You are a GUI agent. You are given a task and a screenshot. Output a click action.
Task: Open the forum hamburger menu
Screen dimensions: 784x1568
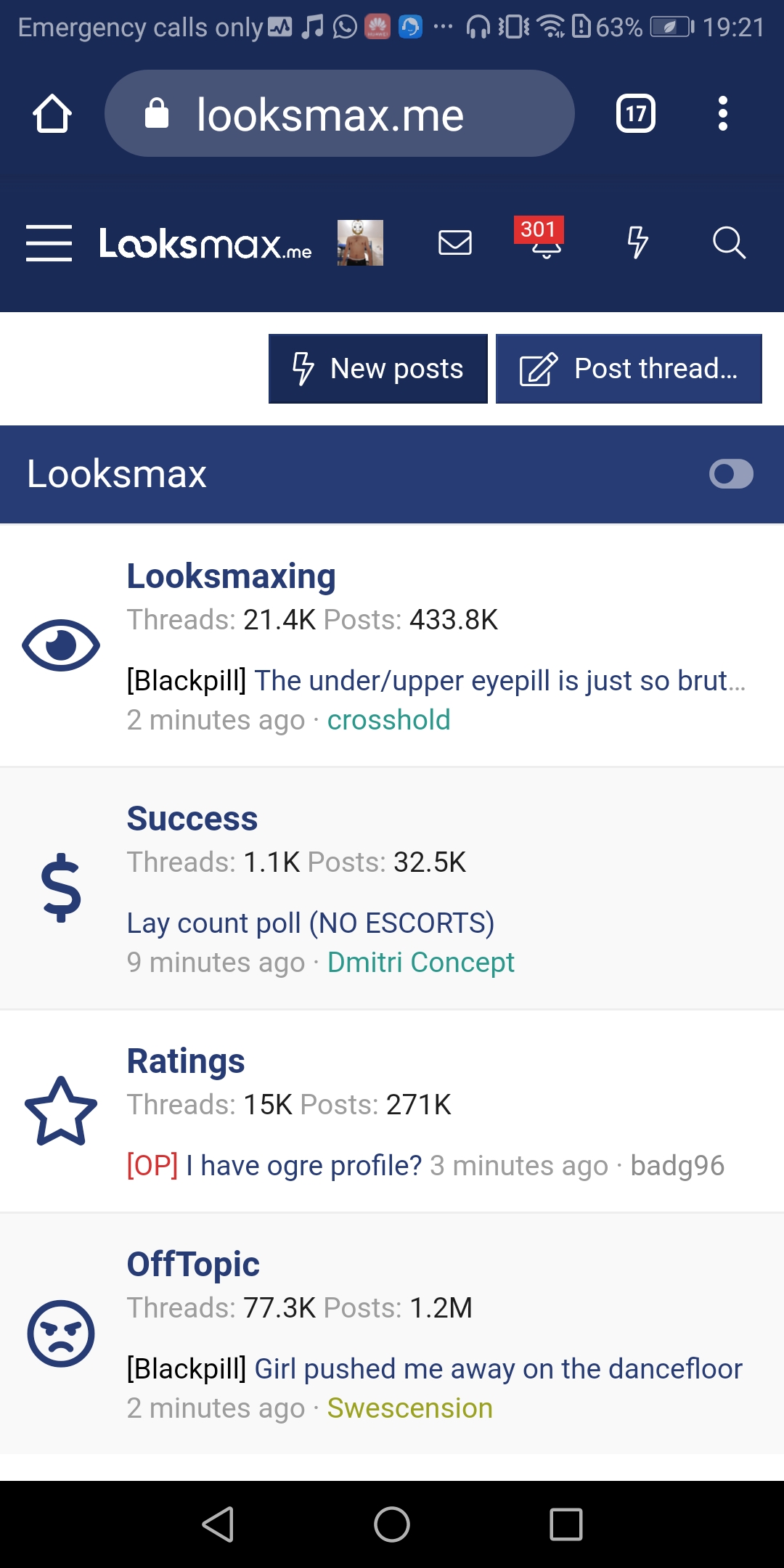pyautogui.click(x=49, y=242)
